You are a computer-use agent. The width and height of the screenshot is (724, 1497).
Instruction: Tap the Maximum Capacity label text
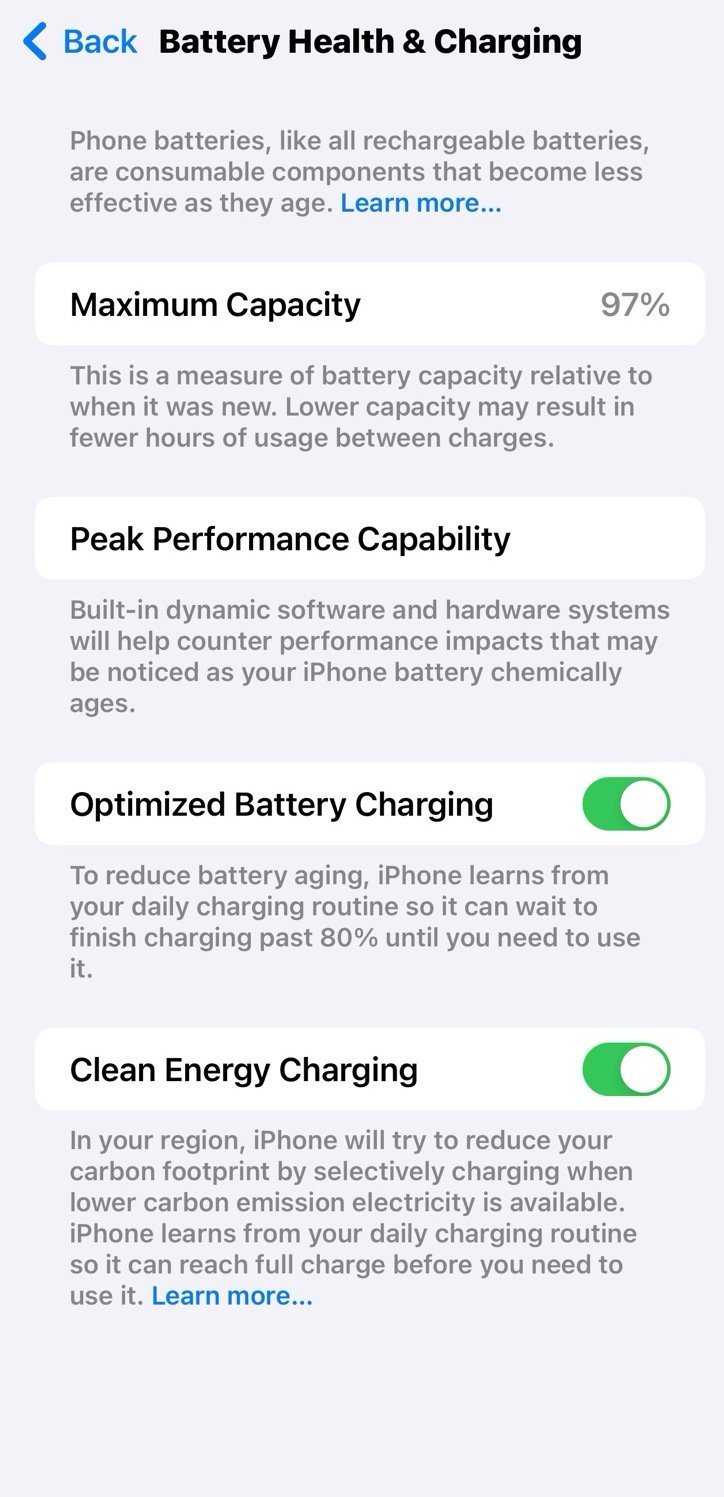coord(216,303)
